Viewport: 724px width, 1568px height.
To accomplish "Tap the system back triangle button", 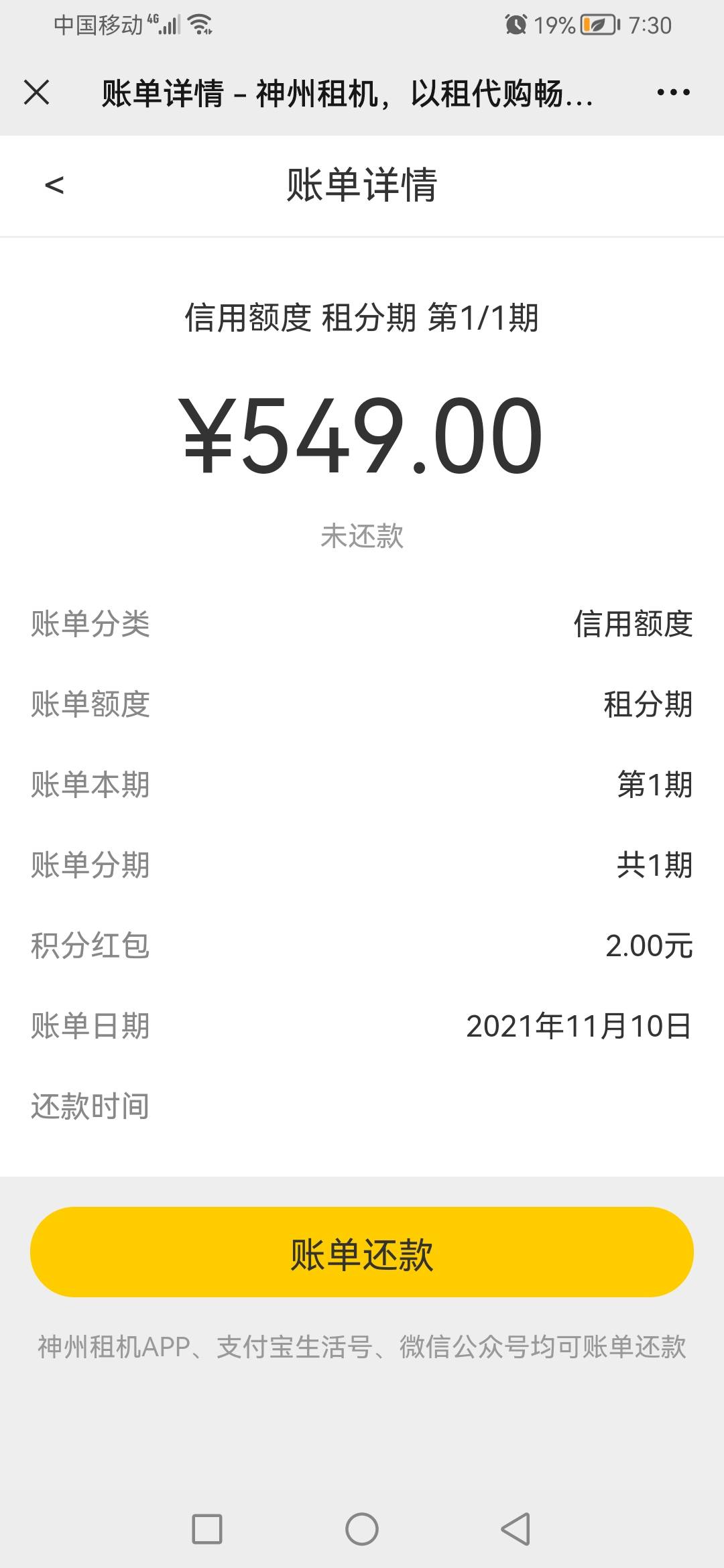I will [x=516, y=1528].
